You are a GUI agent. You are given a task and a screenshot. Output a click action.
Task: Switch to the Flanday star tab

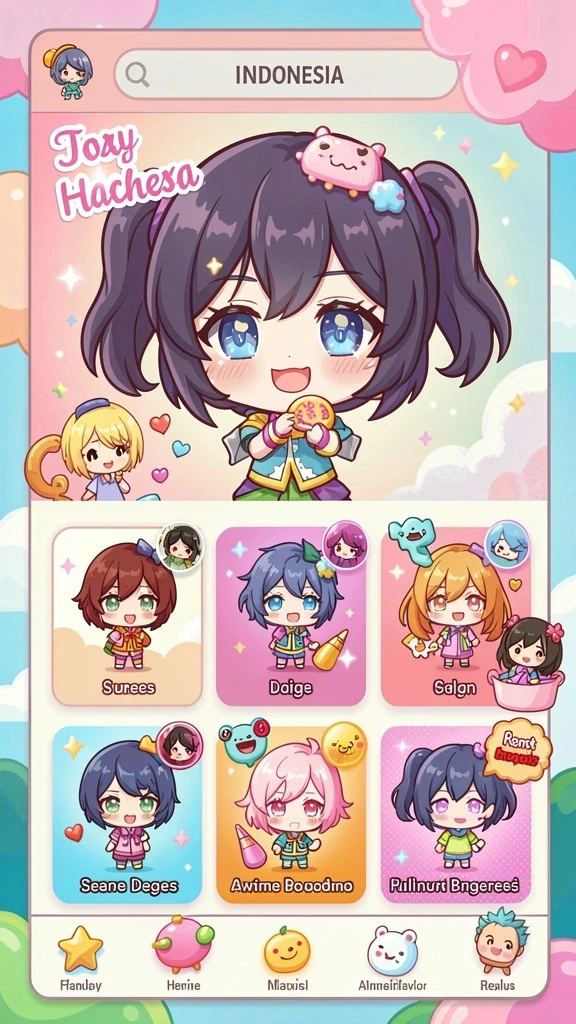[x=80, y=959]
